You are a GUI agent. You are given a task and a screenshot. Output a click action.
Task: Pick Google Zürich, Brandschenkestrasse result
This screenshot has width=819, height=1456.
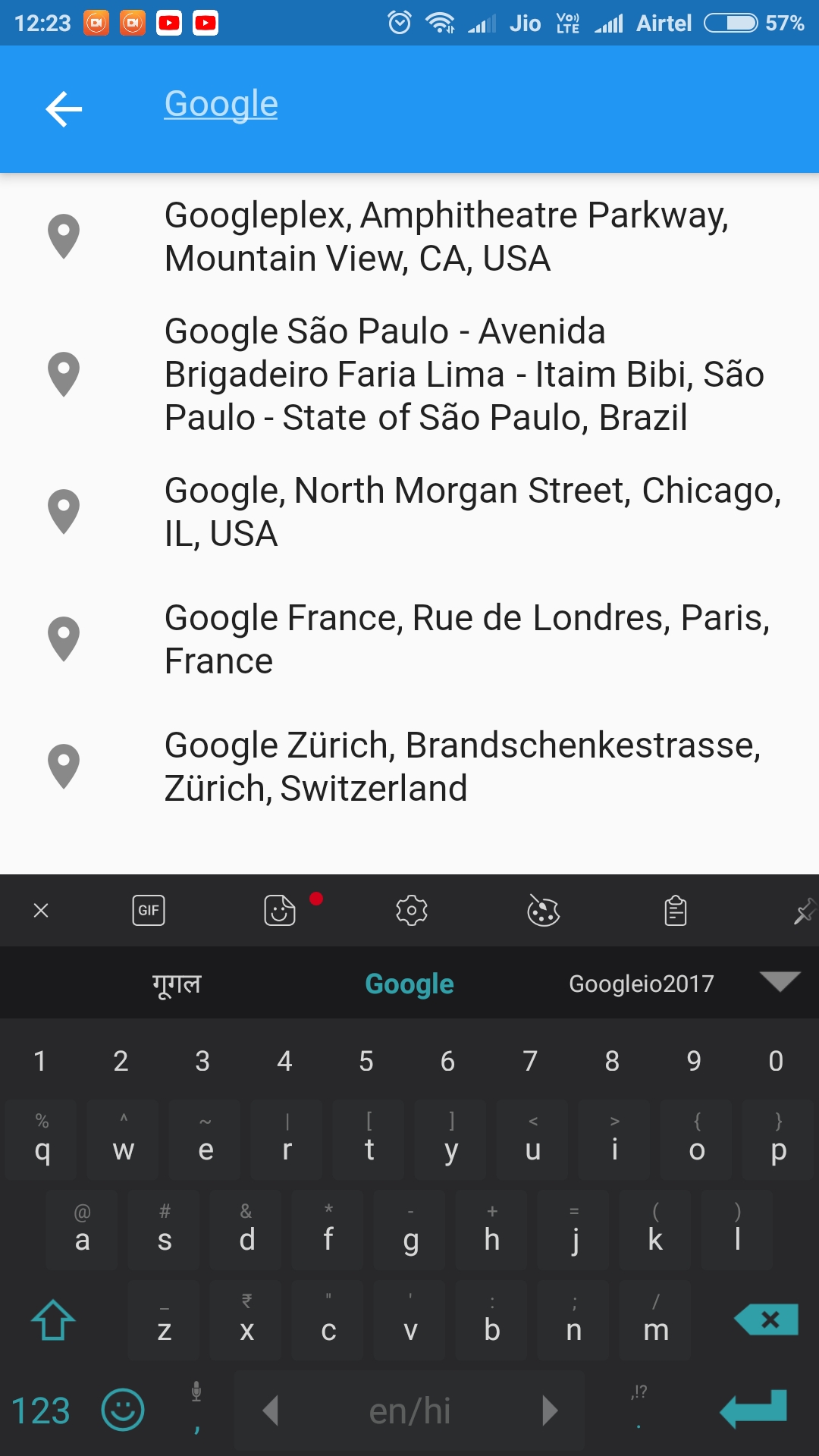[x=409, y=767]
